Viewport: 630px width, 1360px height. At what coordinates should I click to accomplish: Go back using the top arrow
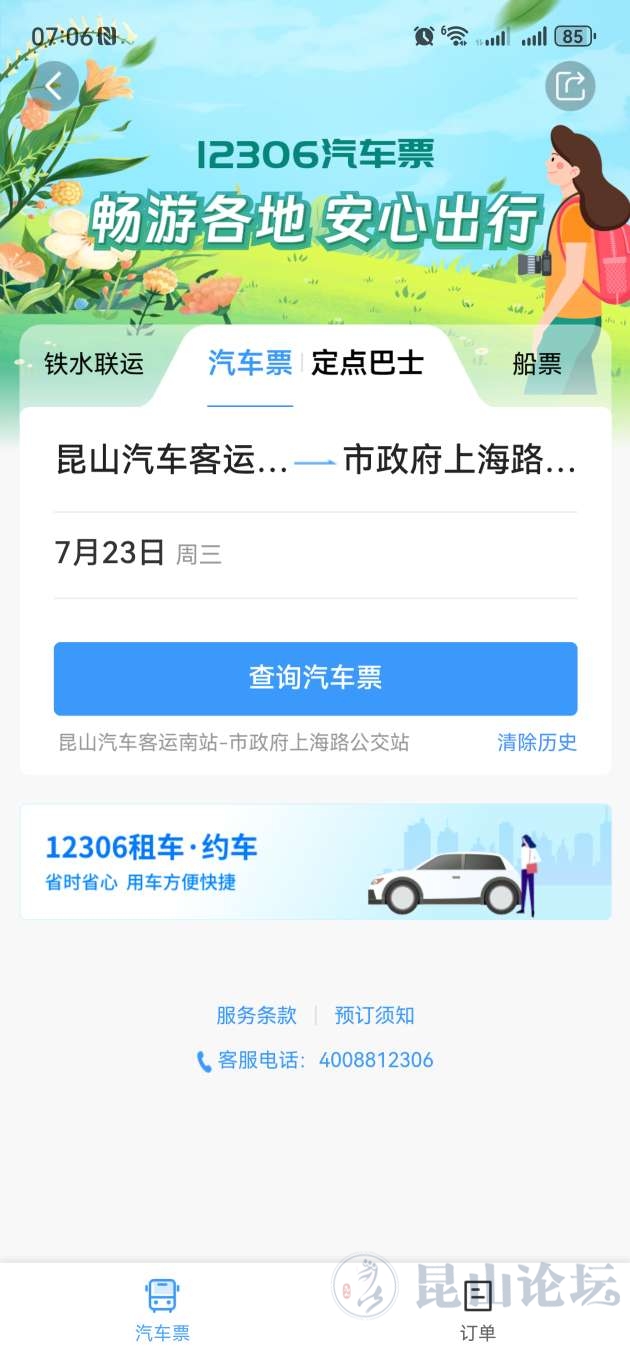[54, 86]
